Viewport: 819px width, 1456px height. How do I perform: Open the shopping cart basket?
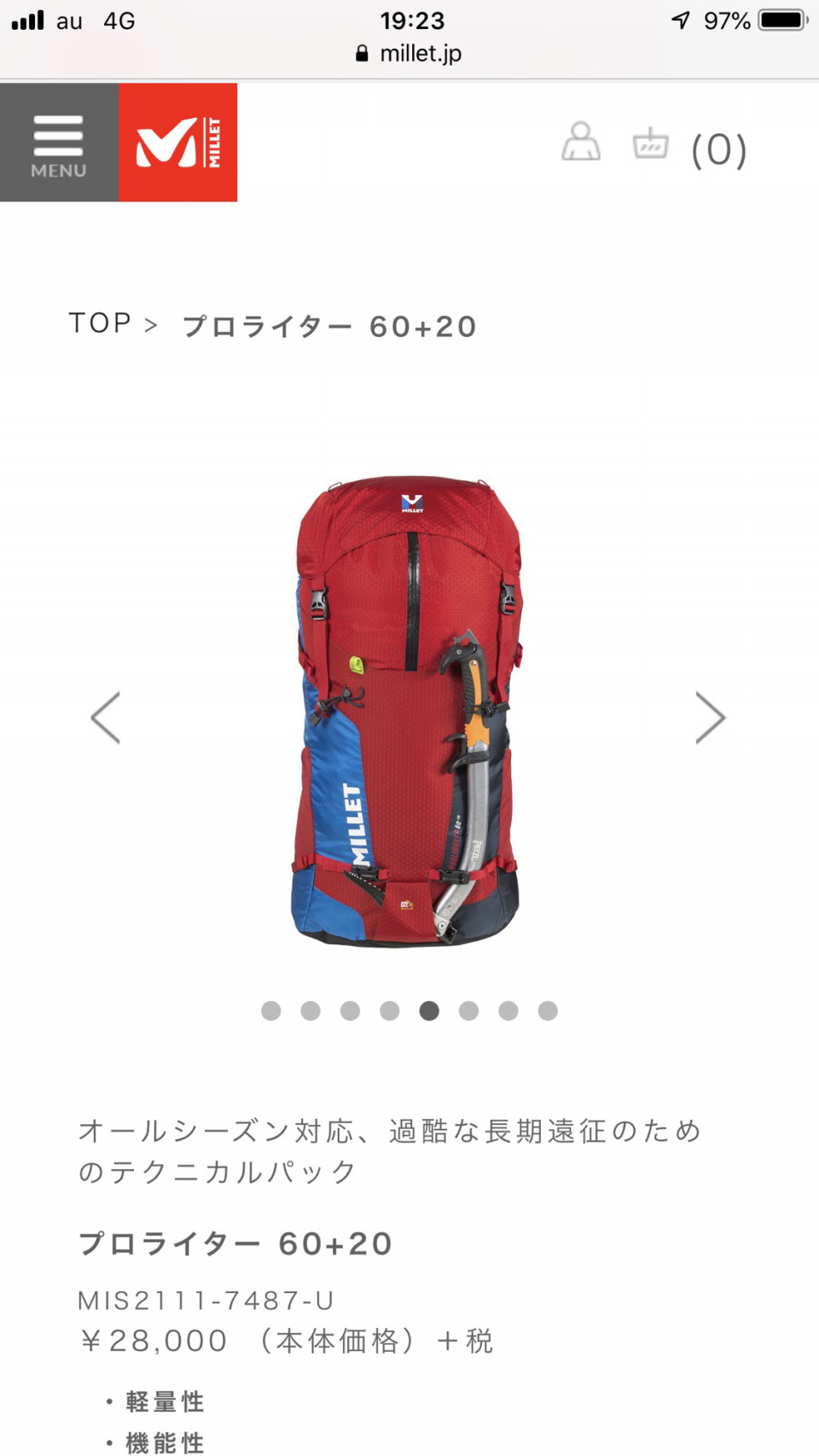[650, 144]
